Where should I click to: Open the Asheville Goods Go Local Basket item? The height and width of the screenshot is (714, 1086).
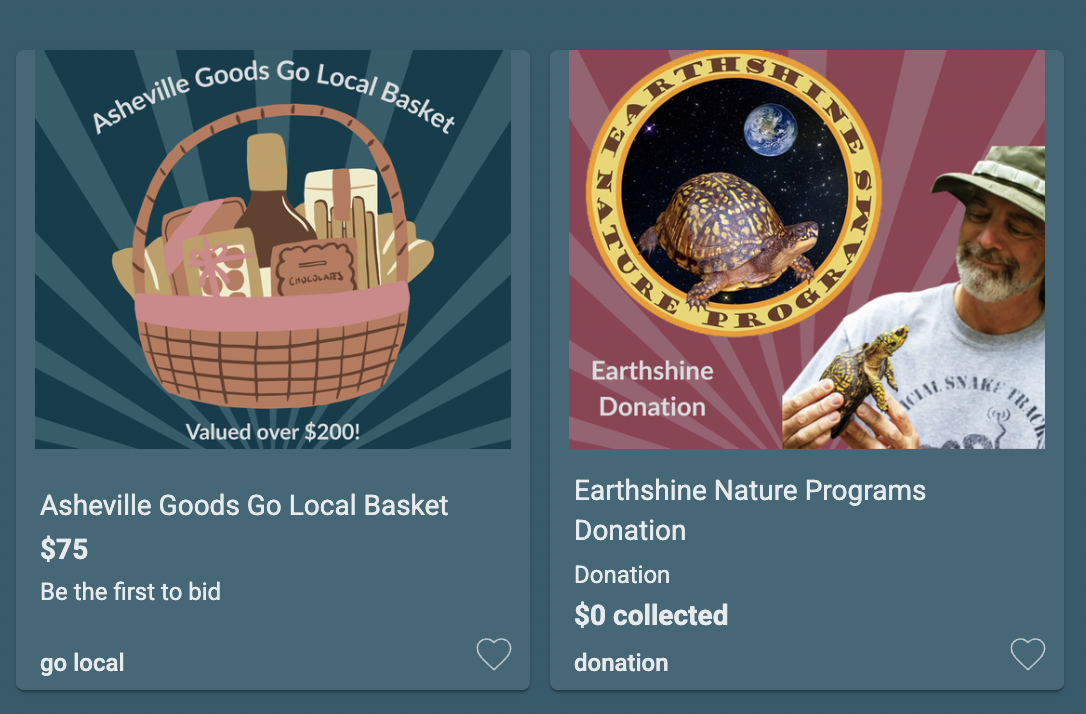(x=244, y=505)
